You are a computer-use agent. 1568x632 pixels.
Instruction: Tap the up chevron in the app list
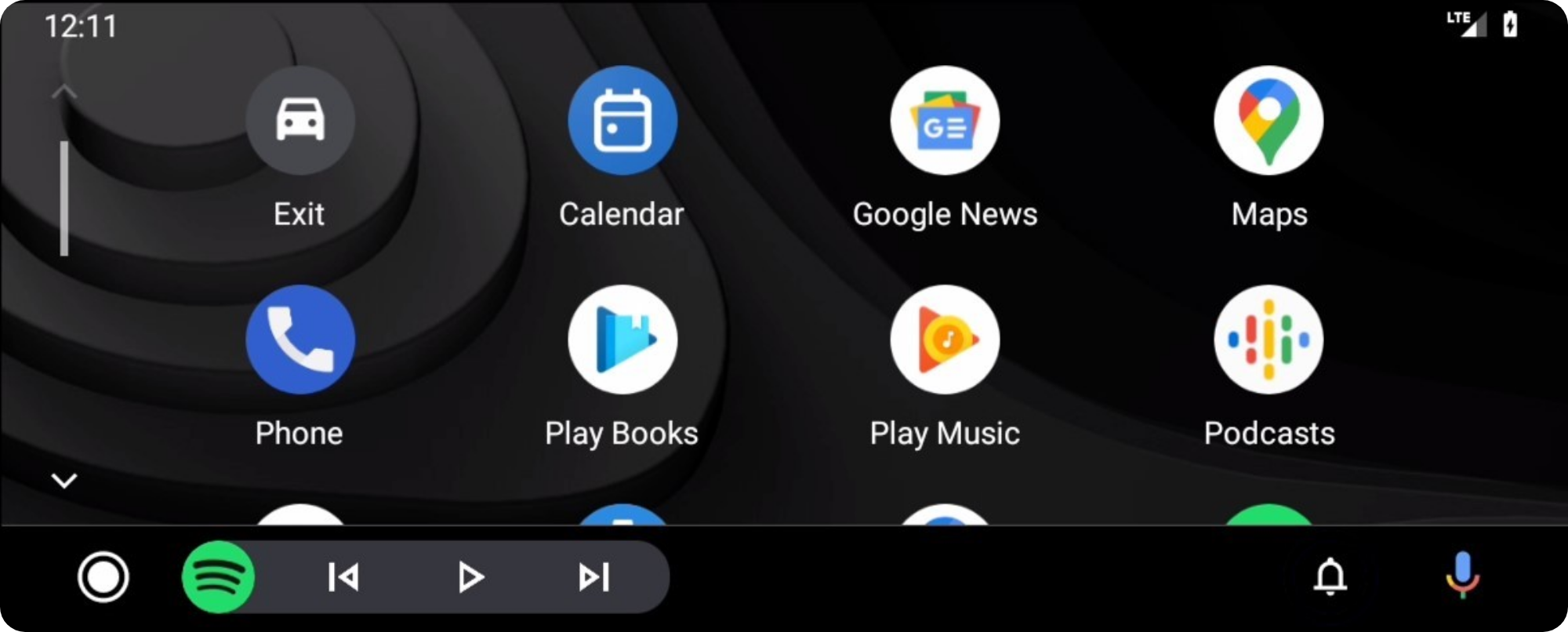(x=64, y=93)
